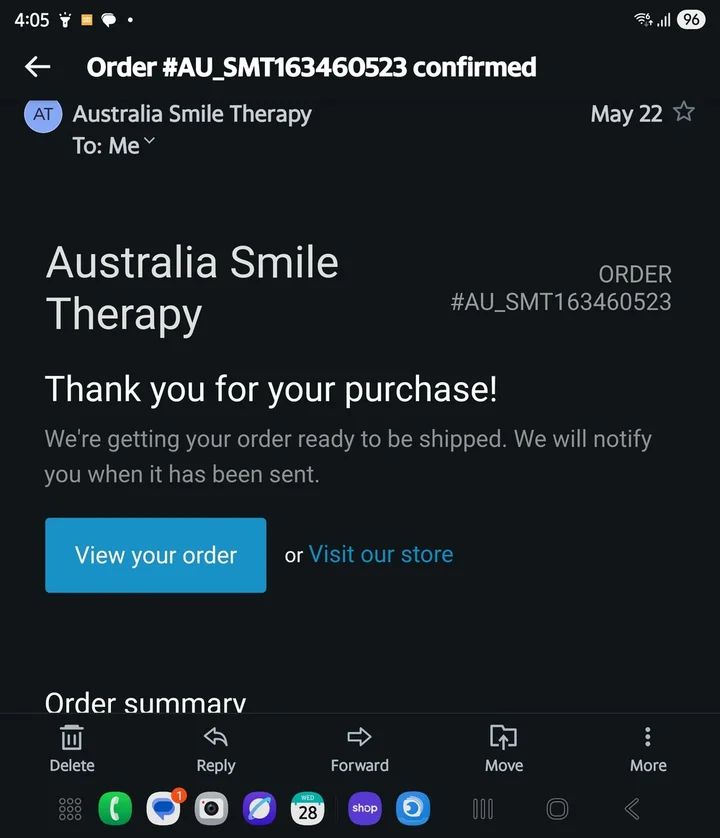
Task: Delete this order confirmation email
Action: (x=72, y=748)
